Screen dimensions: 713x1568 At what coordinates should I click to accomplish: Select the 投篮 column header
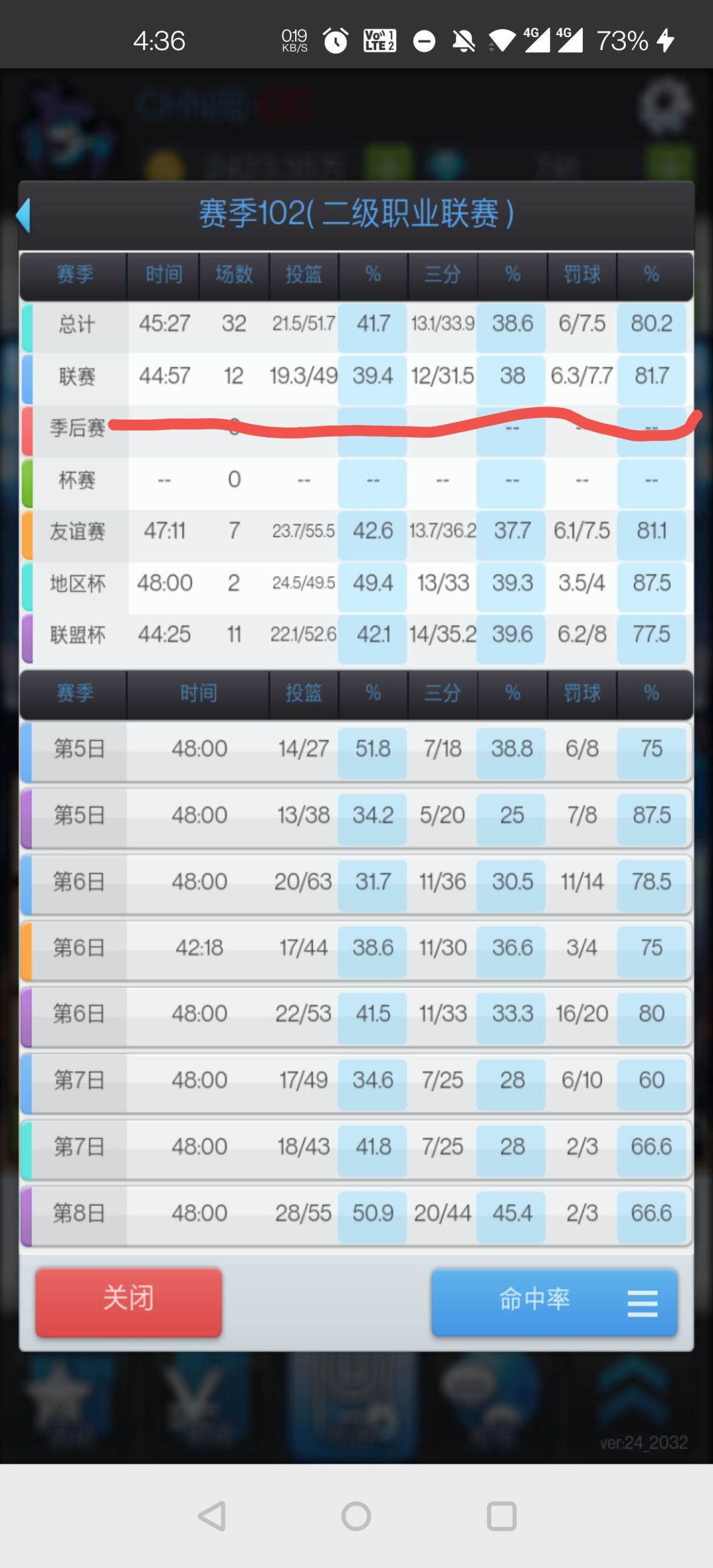point(302,275)
